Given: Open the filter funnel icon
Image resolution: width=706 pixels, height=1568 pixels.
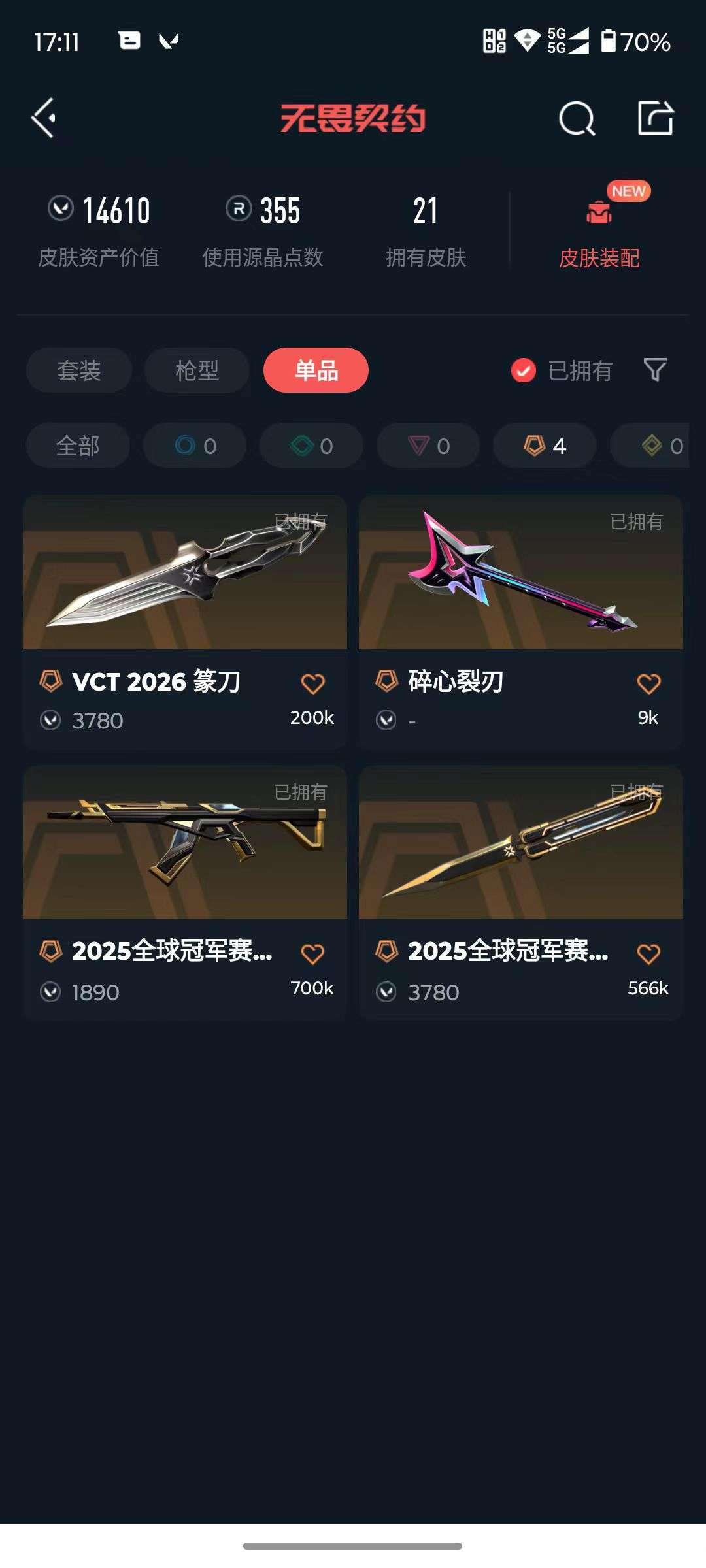Looking at the screenshot, I should tap(655, 370).
